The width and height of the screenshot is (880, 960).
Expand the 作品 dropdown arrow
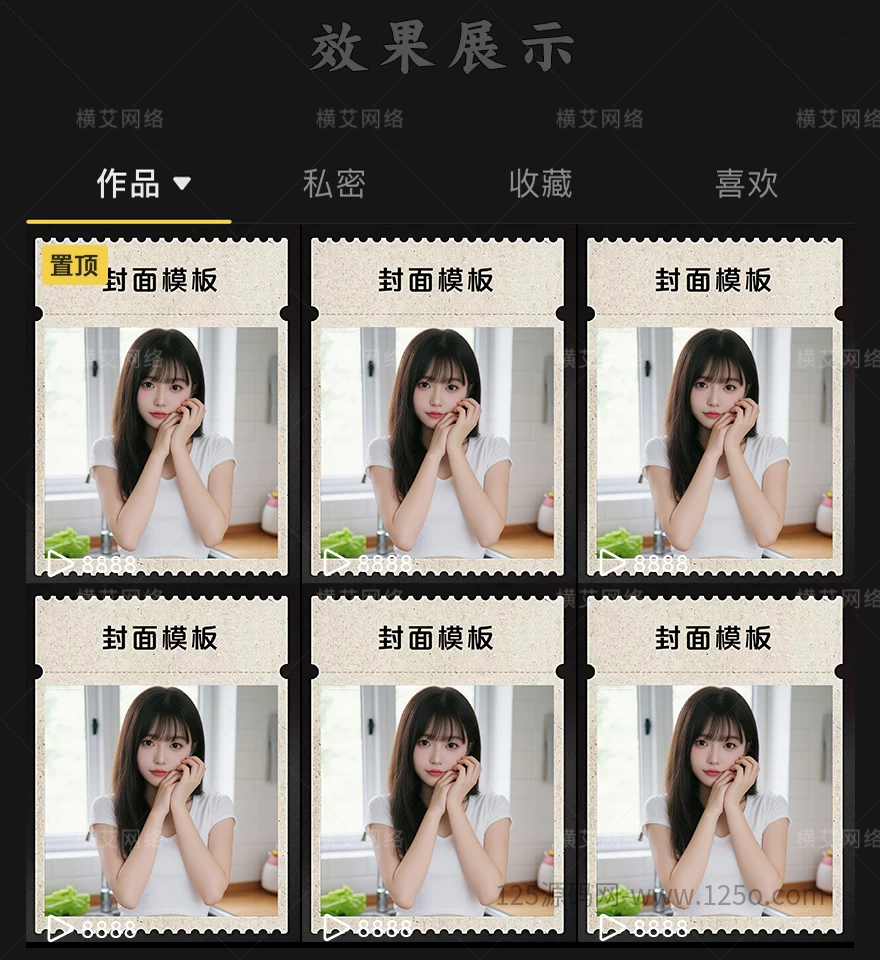(183, 183)
